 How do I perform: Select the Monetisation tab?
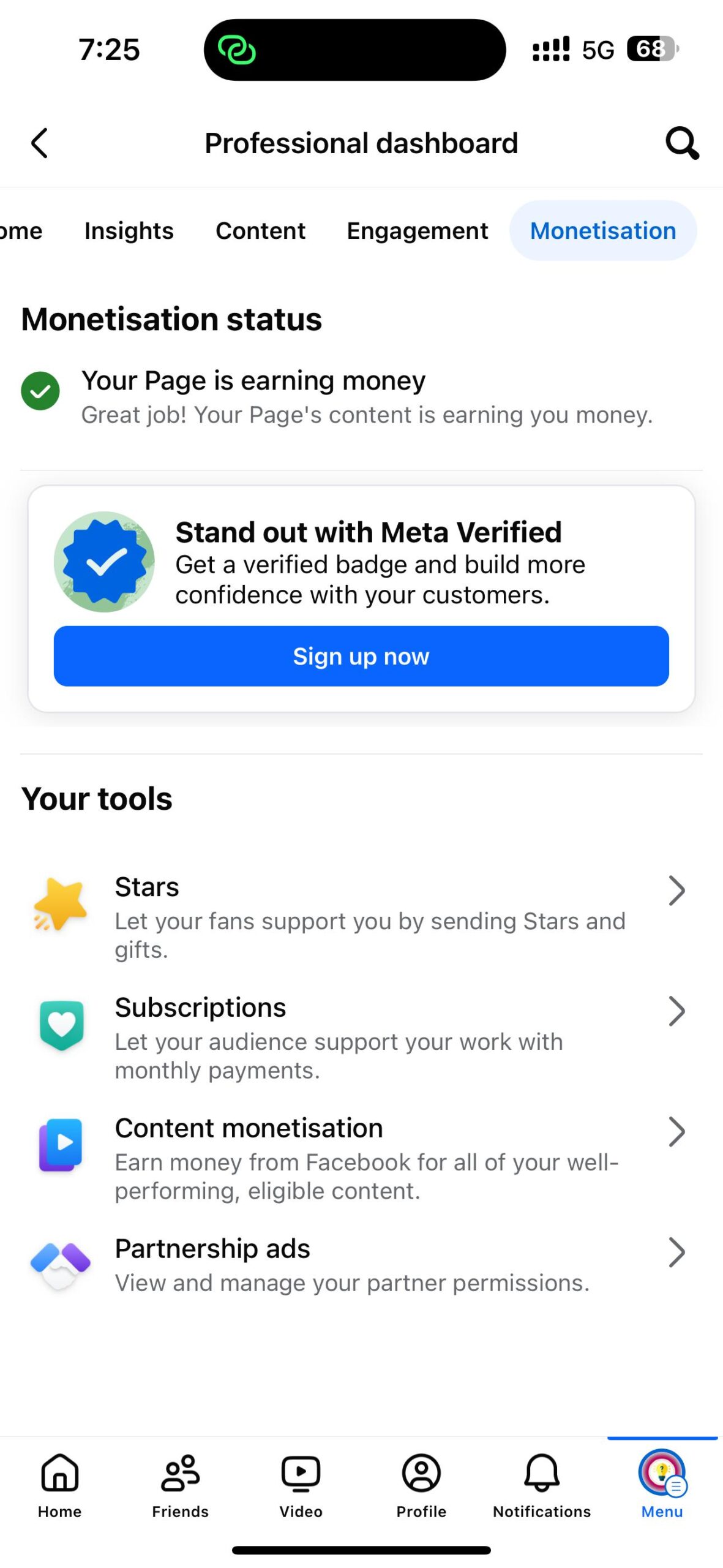click(x=603, y=231)
